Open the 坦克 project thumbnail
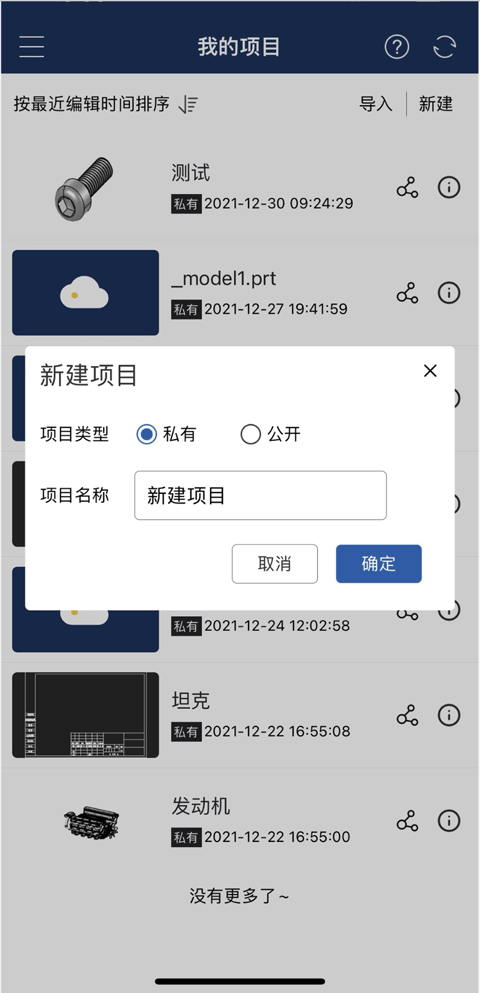Screen dimensions: 480x993 [x=85, y=715]
